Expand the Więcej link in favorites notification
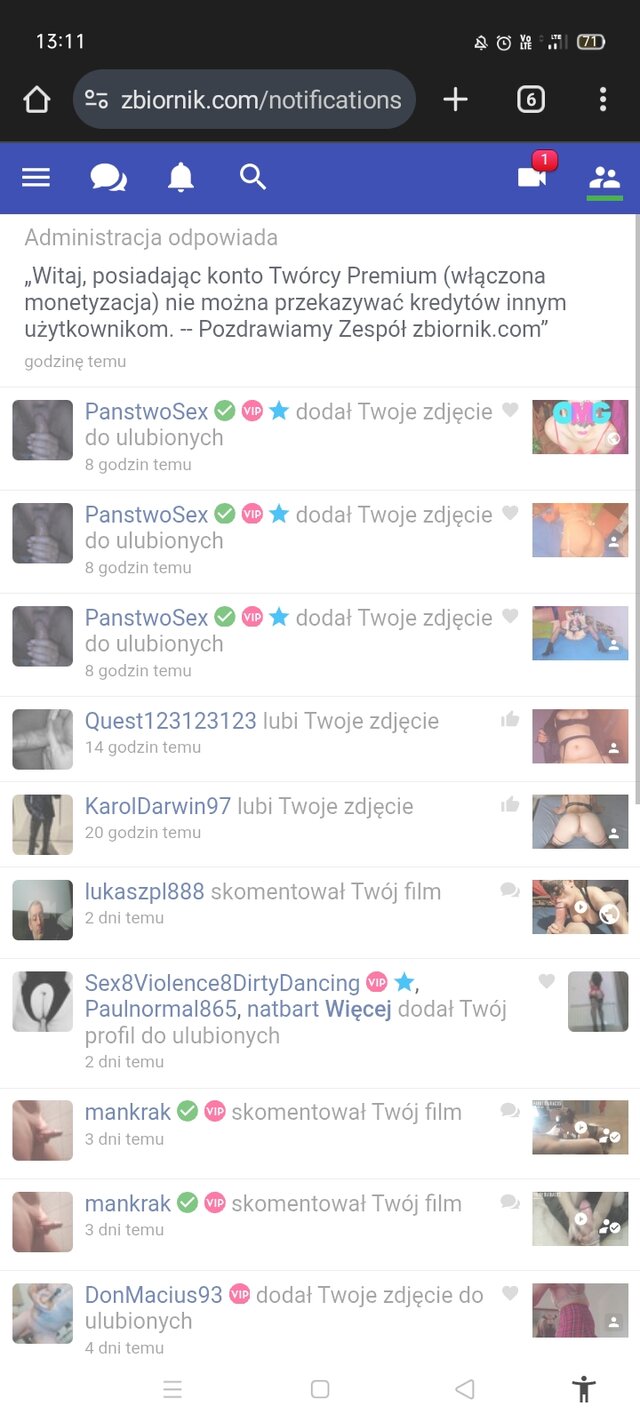Viewport: 640px width, 1422px height. point(358,1009)
